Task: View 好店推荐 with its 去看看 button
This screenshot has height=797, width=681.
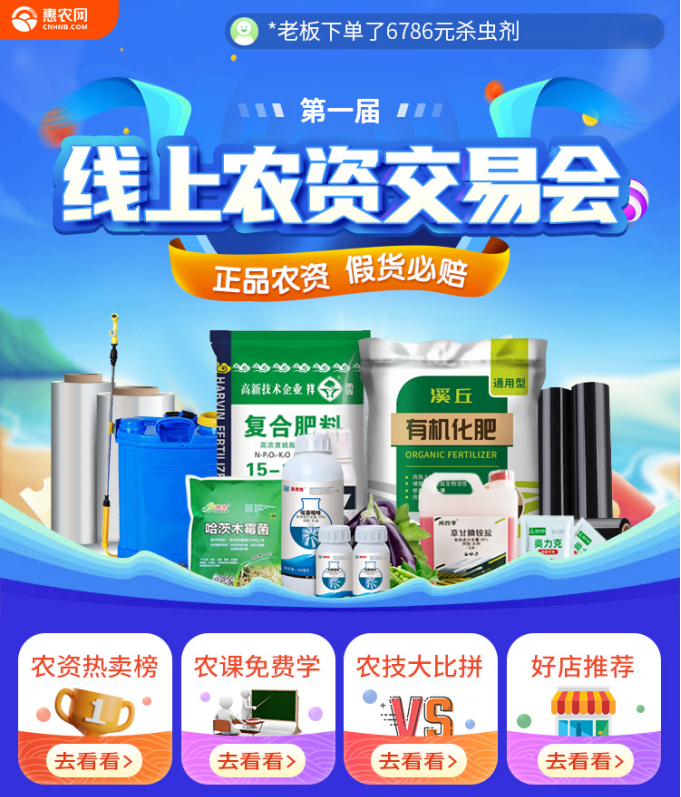Action: pyautogui.click(x=585, y=761)
